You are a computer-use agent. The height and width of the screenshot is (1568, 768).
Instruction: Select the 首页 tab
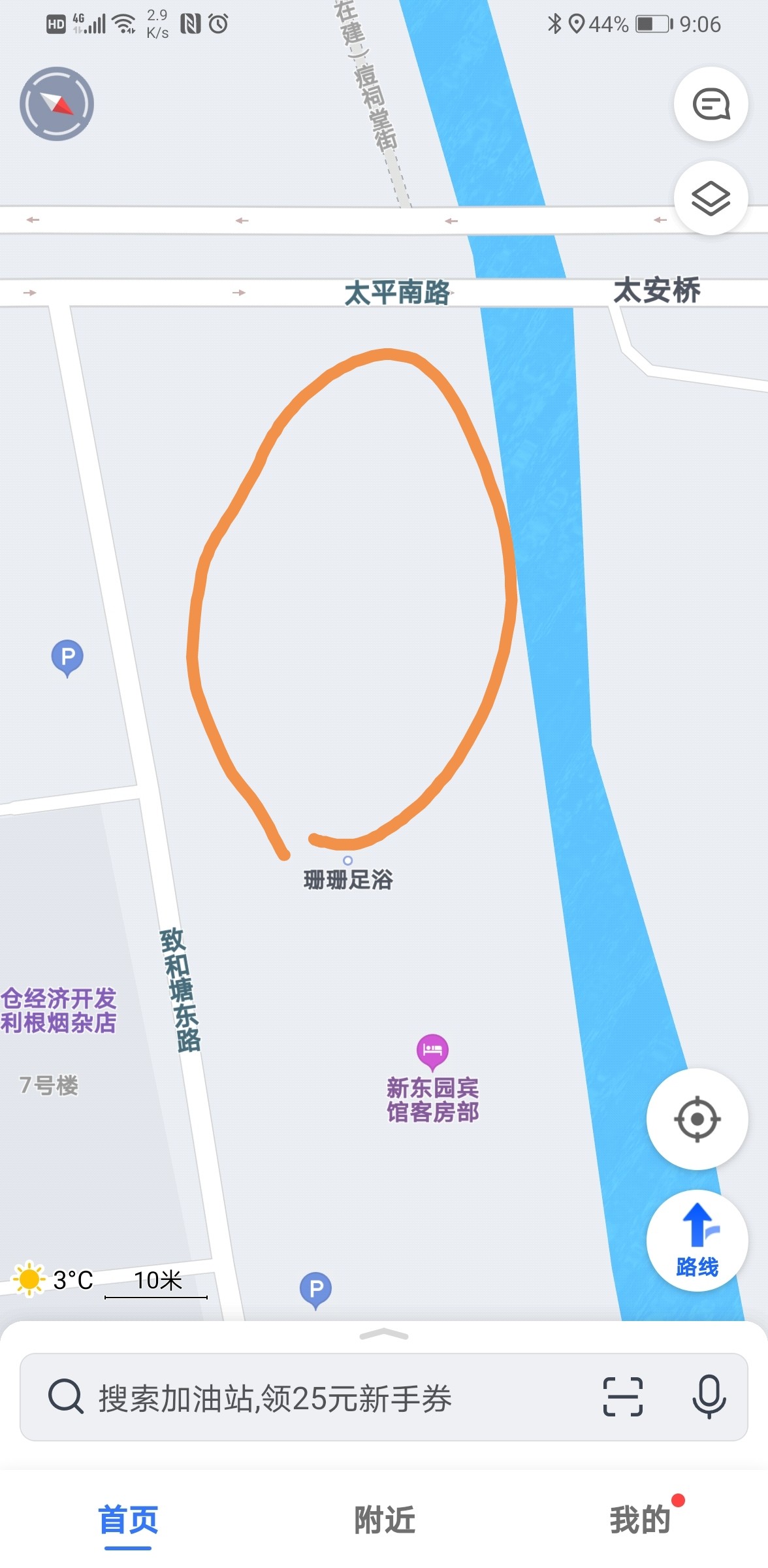[128, 1520]
